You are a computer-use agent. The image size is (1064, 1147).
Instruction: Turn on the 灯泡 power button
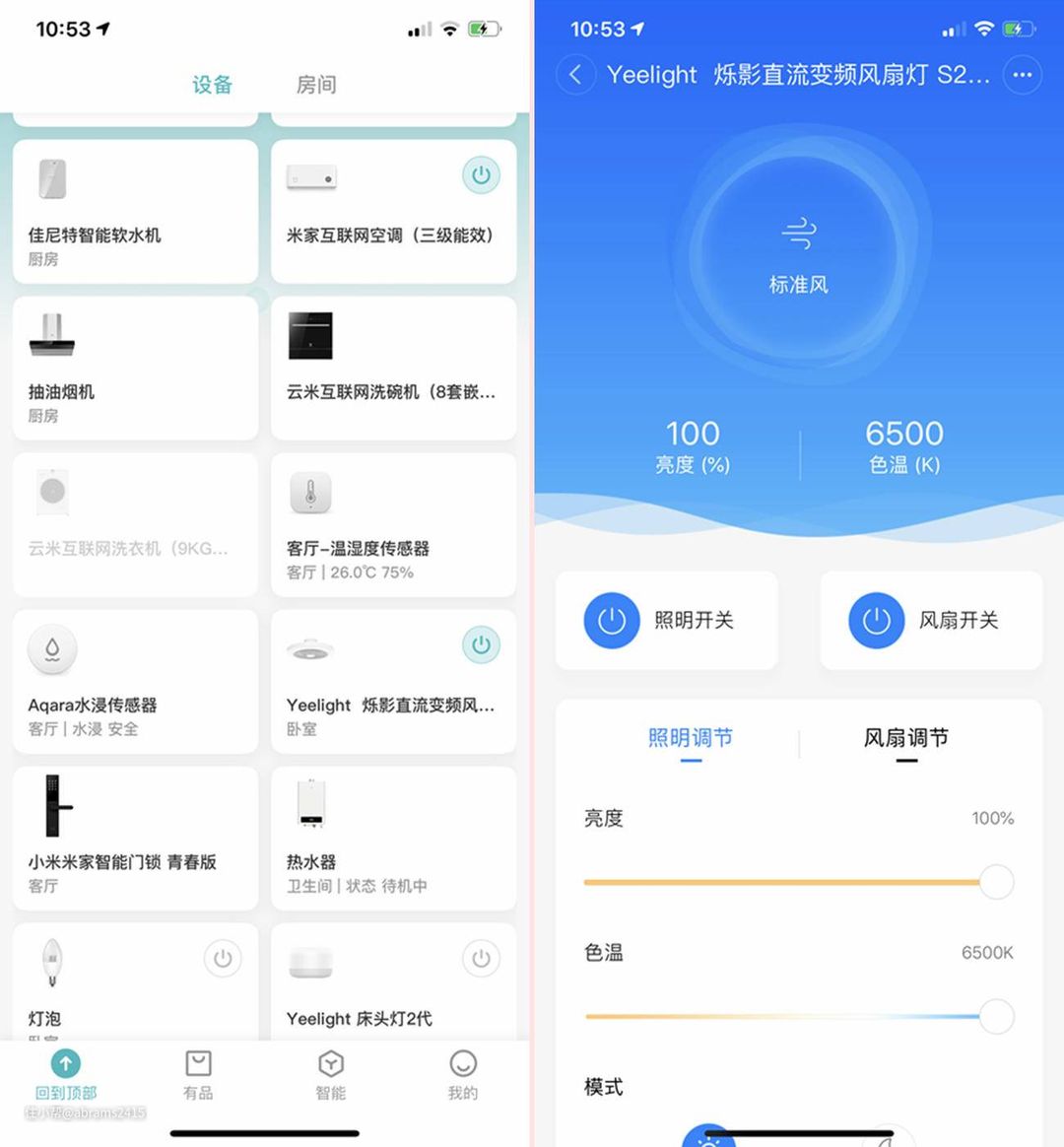[223, 959]
